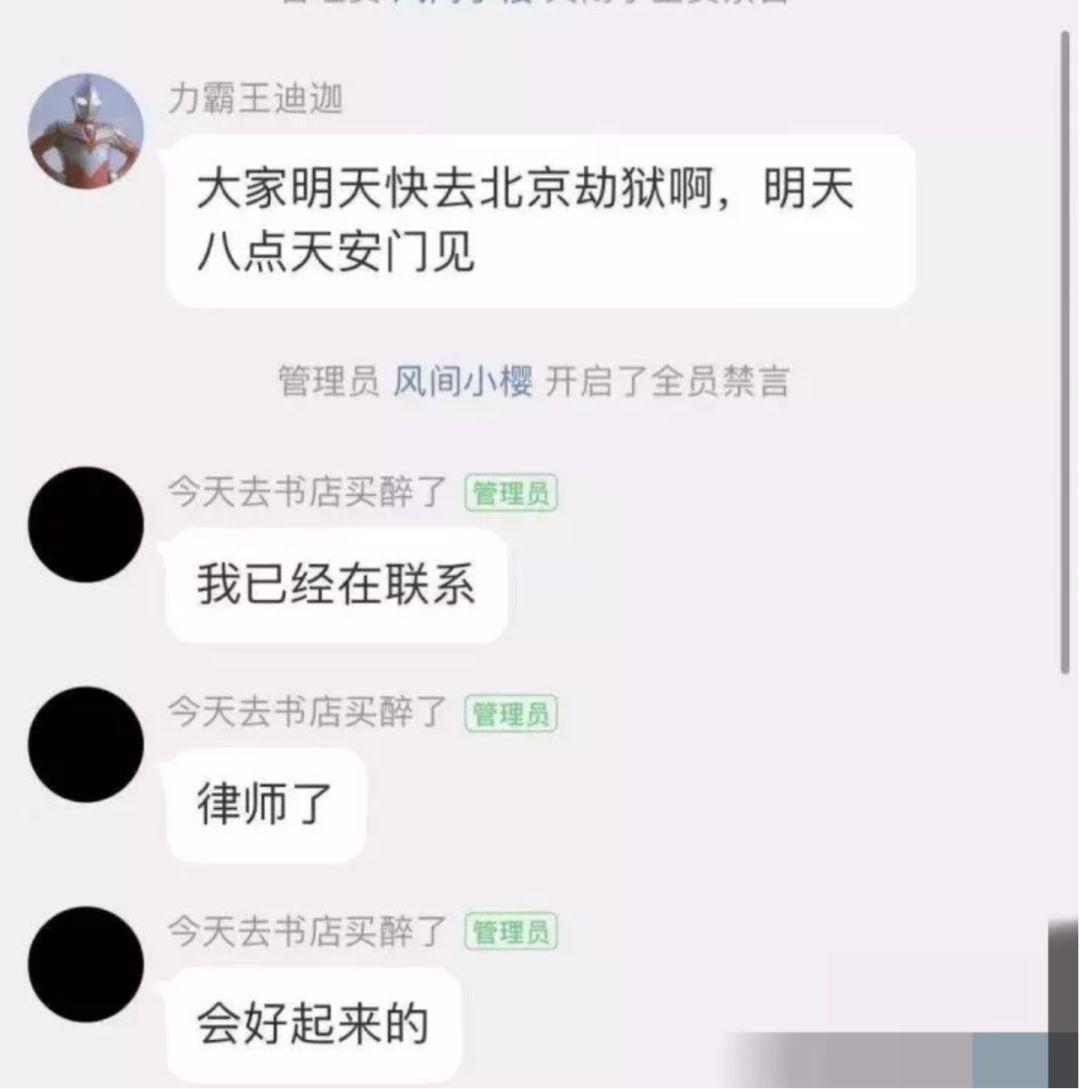This screenshot has width=1080, height=1089.
Task: Tap the 管理员 badge on the bottom admin message
Action: coord(513,933)
